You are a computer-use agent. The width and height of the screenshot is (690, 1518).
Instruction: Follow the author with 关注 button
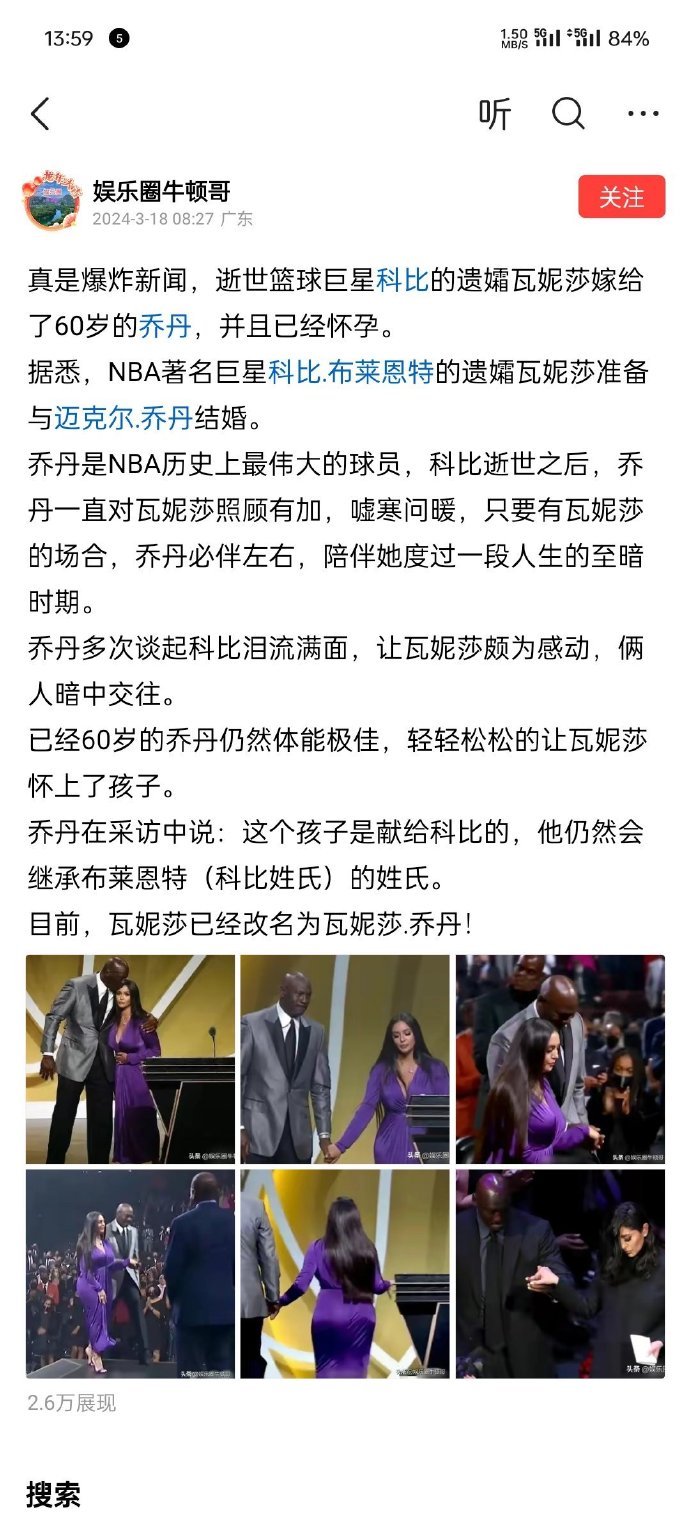[x=621, y=197]
